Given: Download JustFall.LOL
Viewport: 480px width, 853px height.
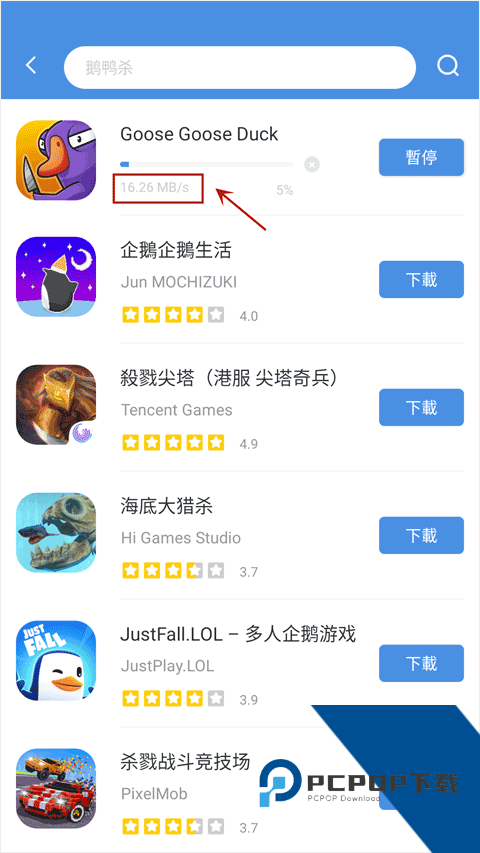Looking at the screenshot, I should point(421,663).
